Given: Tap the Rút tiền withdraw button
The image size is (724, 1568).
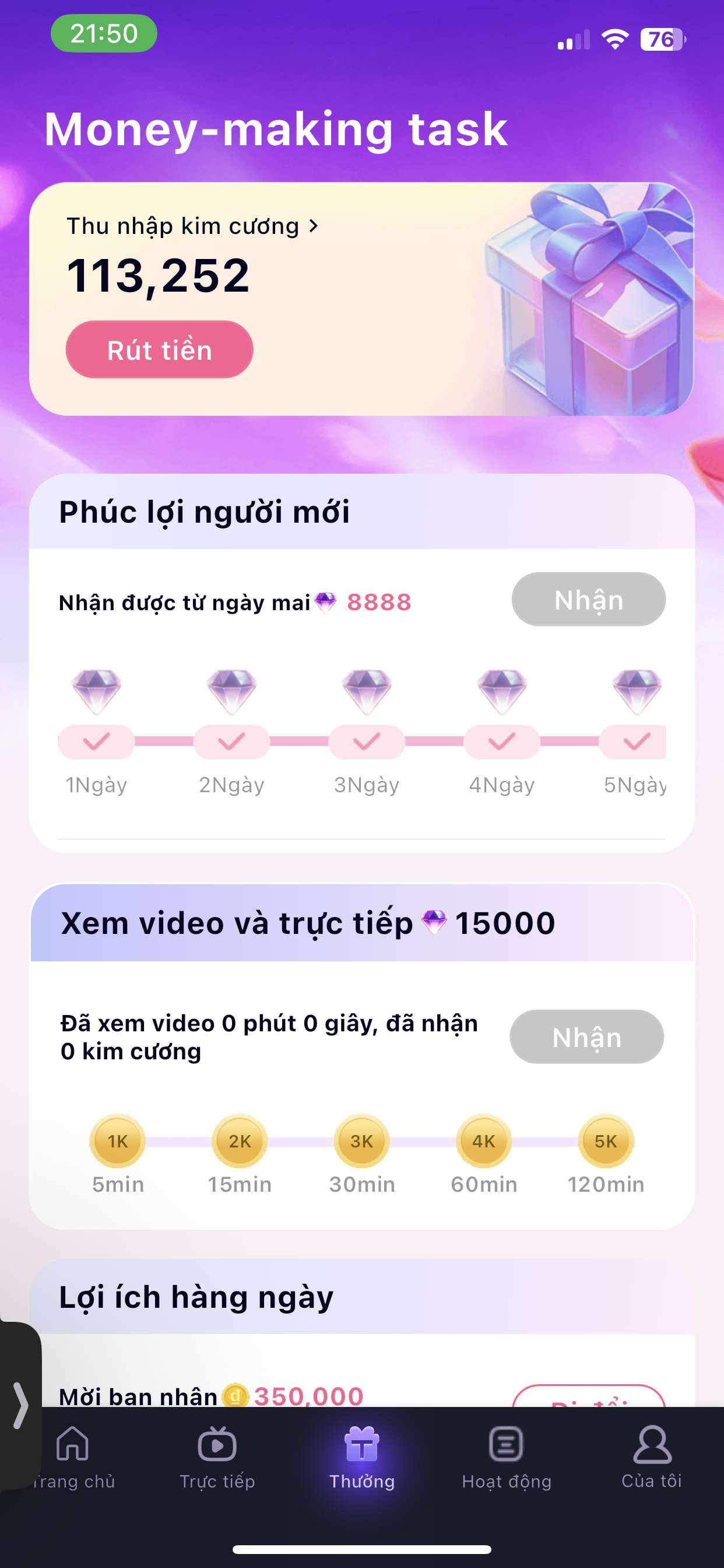Looking at the screenshot, I should tap(159, 350).
